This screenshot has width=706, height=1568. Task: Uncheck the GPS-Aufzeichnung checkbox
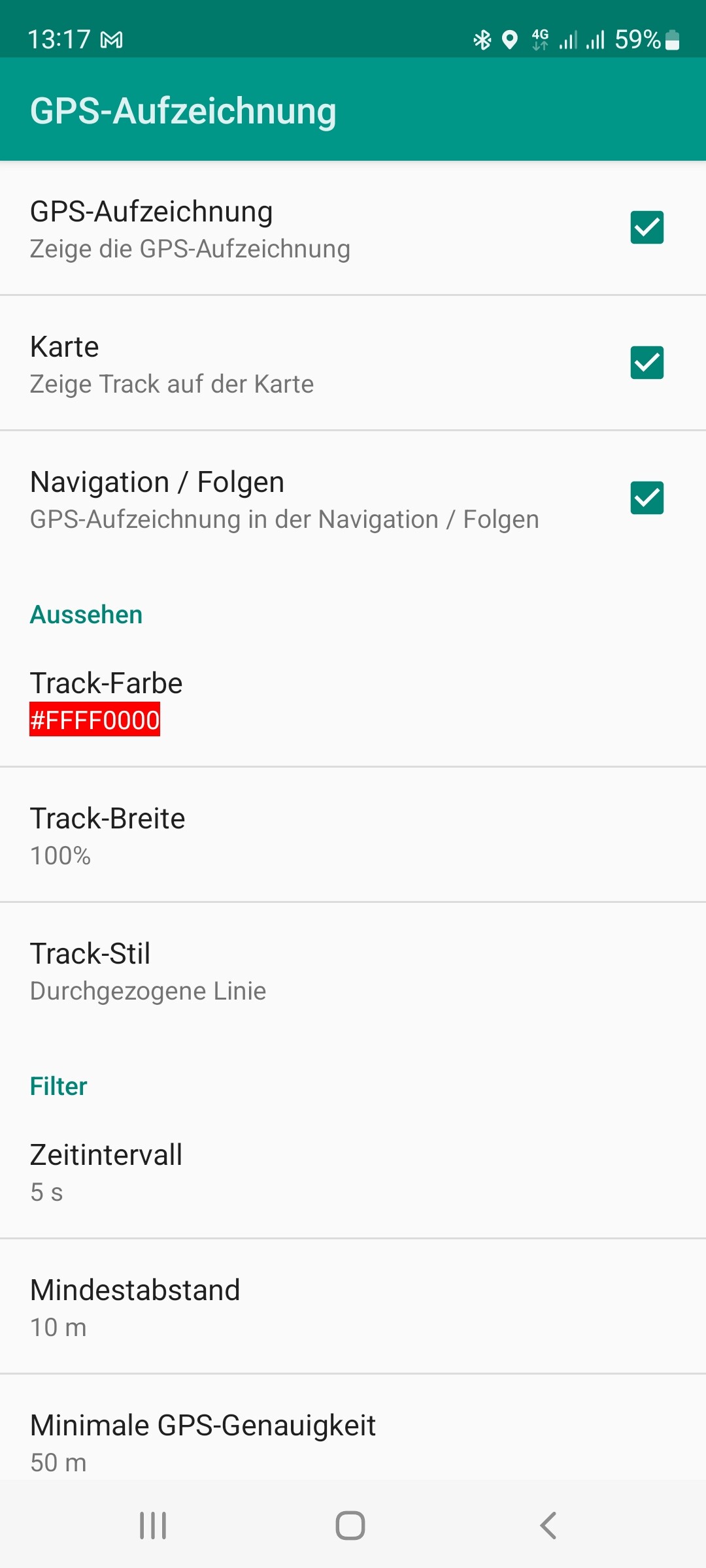[647, 227]
